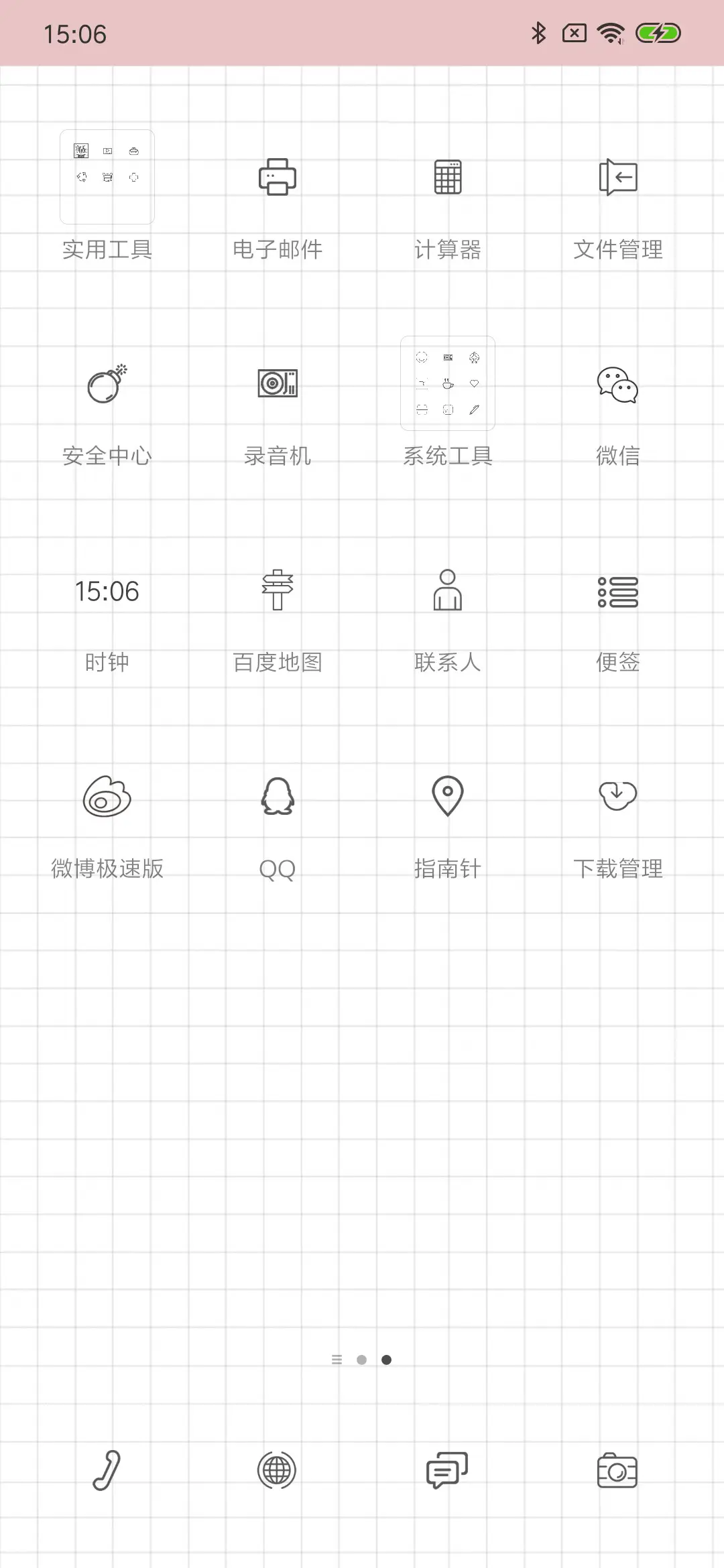724x1568 pixels.
Task: Open the 便签 notes app
Action: point(617,590)
